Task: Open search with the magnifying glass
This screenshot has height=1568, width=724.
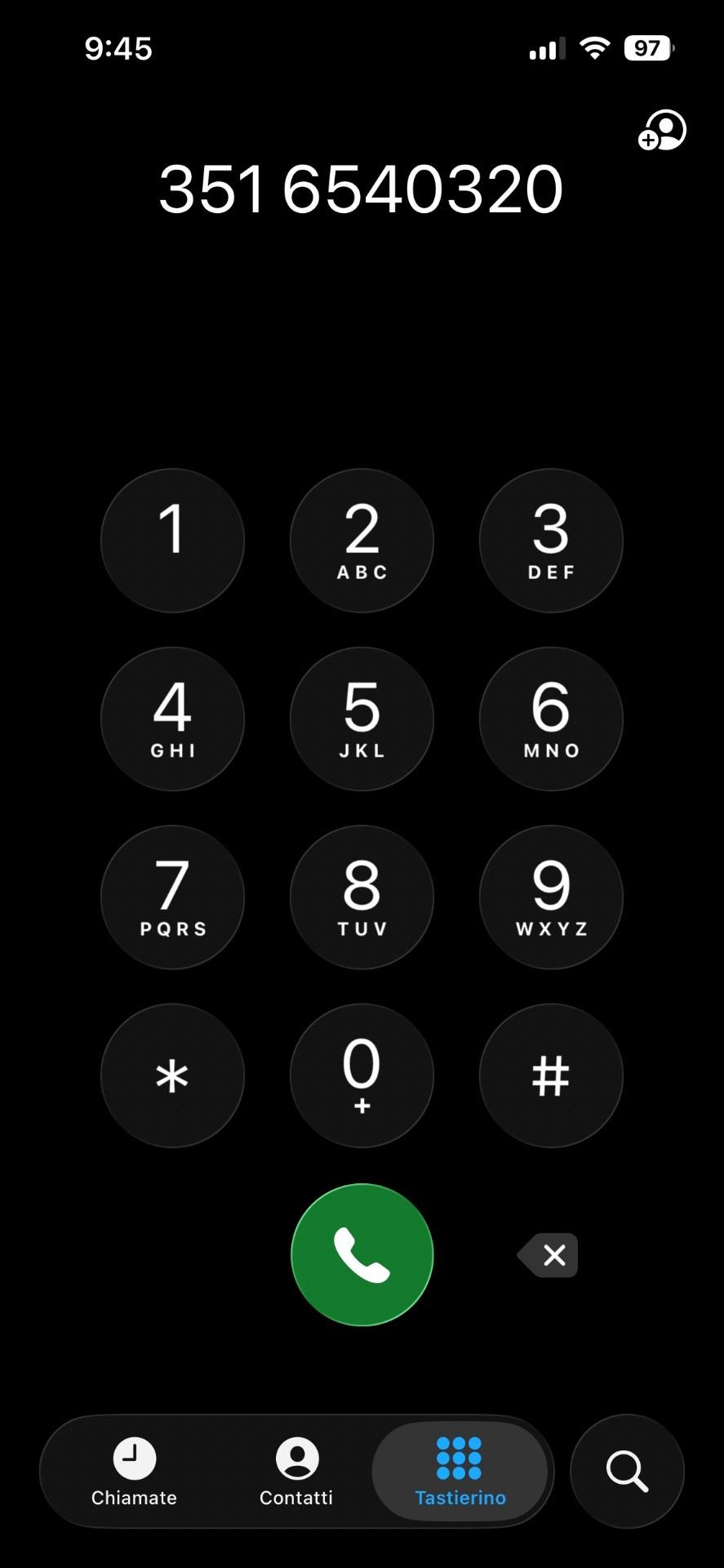Action: pos(627,1471)
